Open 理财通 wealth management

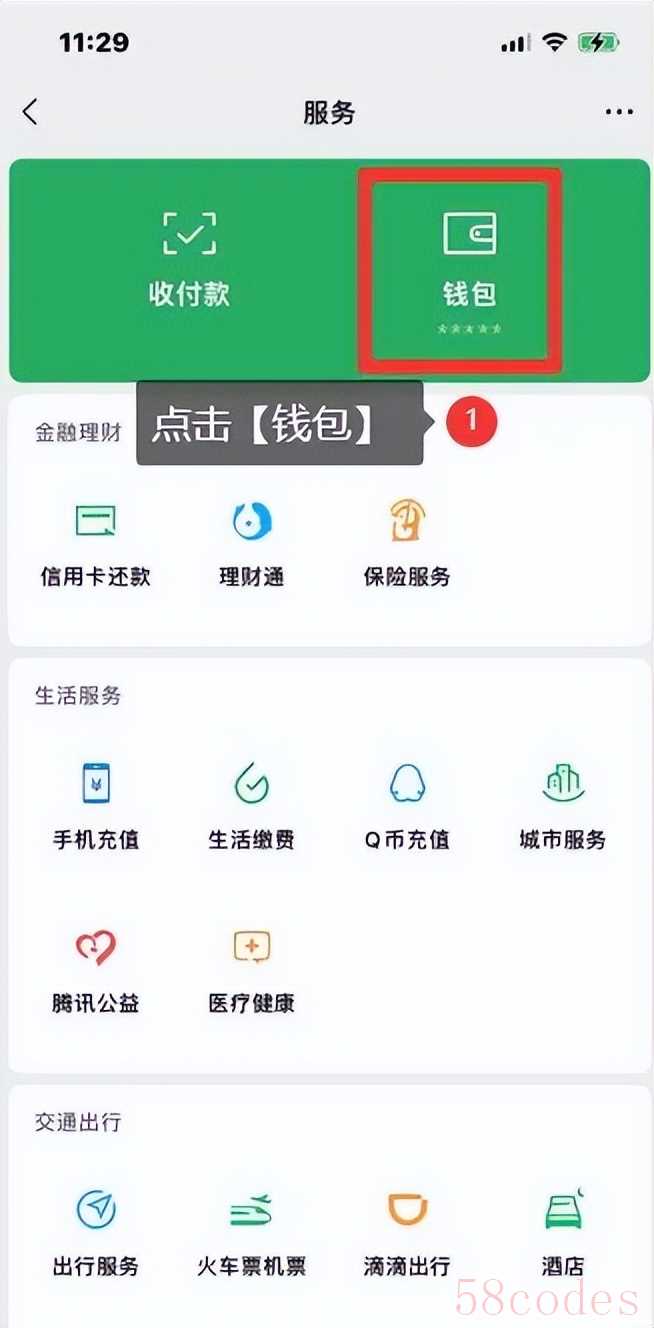click(251, 544)
